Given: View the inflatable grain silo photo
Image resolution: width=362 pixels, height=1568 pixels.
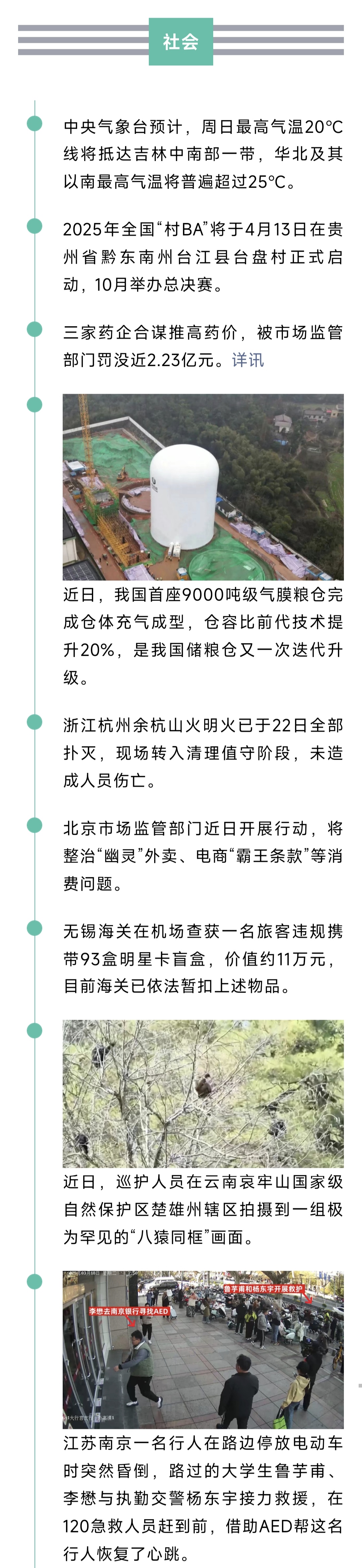Looking at the screenshot, I should (202, 487).
